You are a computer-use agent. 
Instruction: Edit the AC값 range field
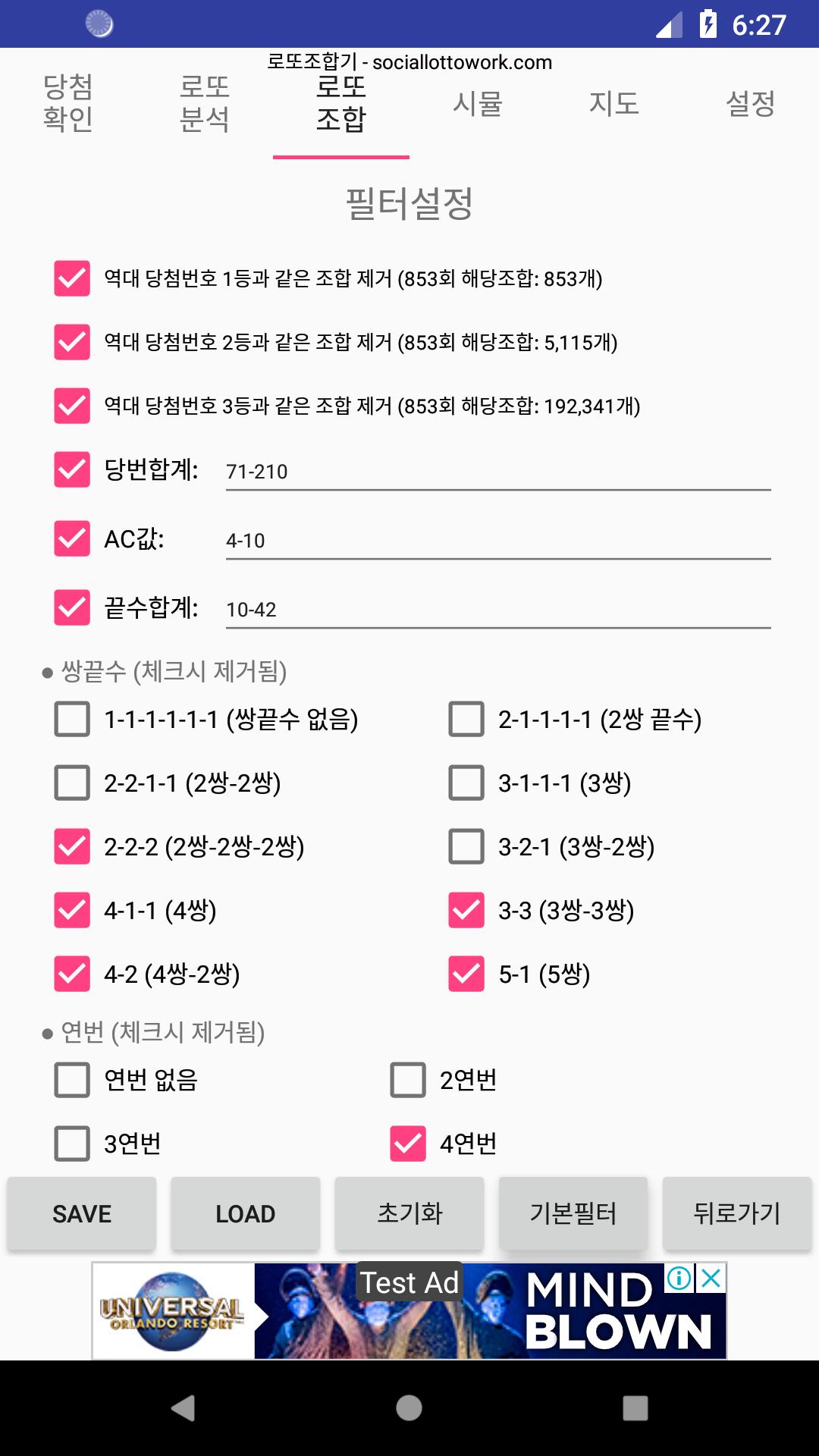click(x=497, y=541)
